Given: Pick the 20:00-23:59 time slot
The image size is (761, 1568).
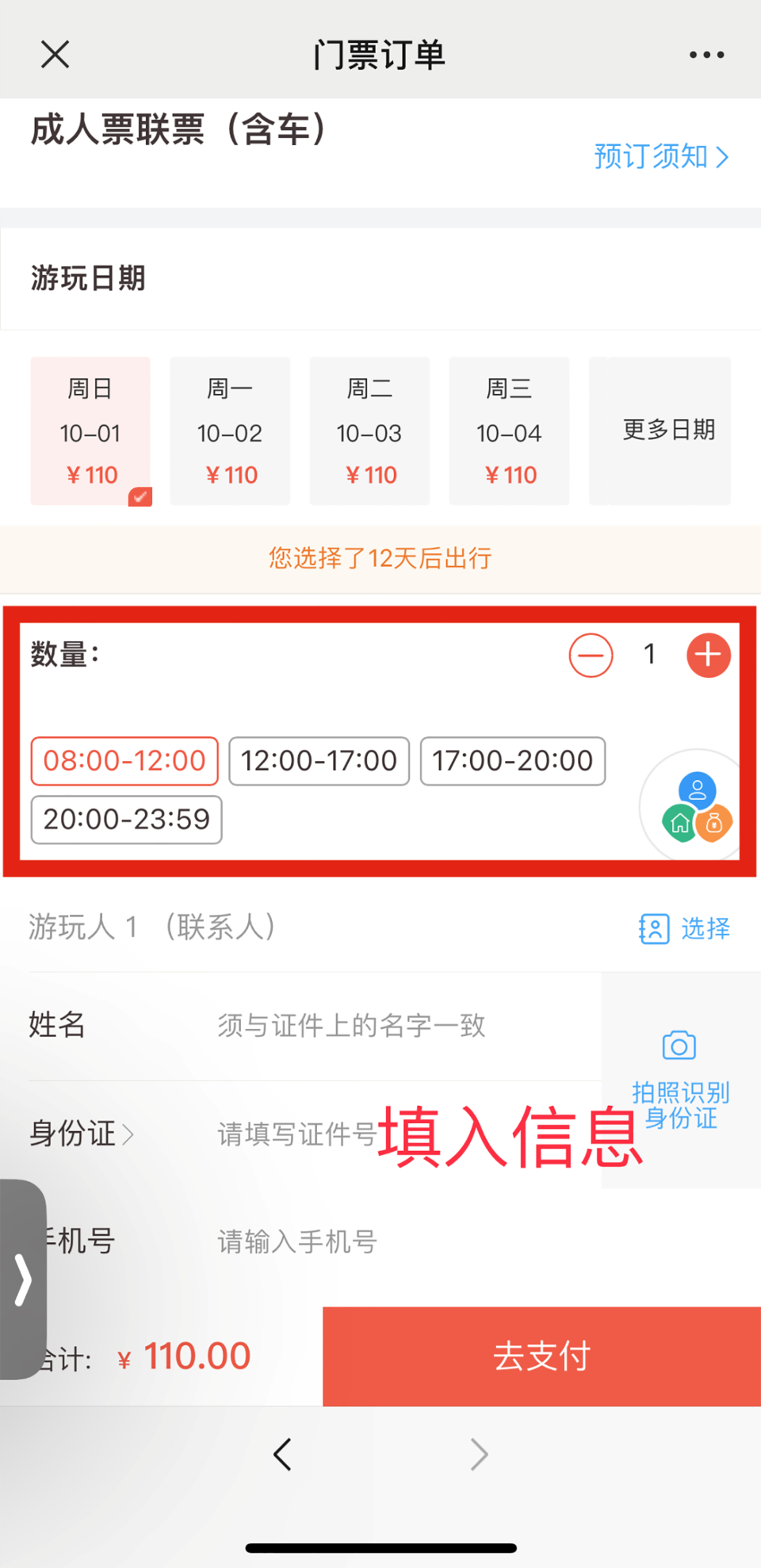Looking at the screenshot, I should click(126, 820).
